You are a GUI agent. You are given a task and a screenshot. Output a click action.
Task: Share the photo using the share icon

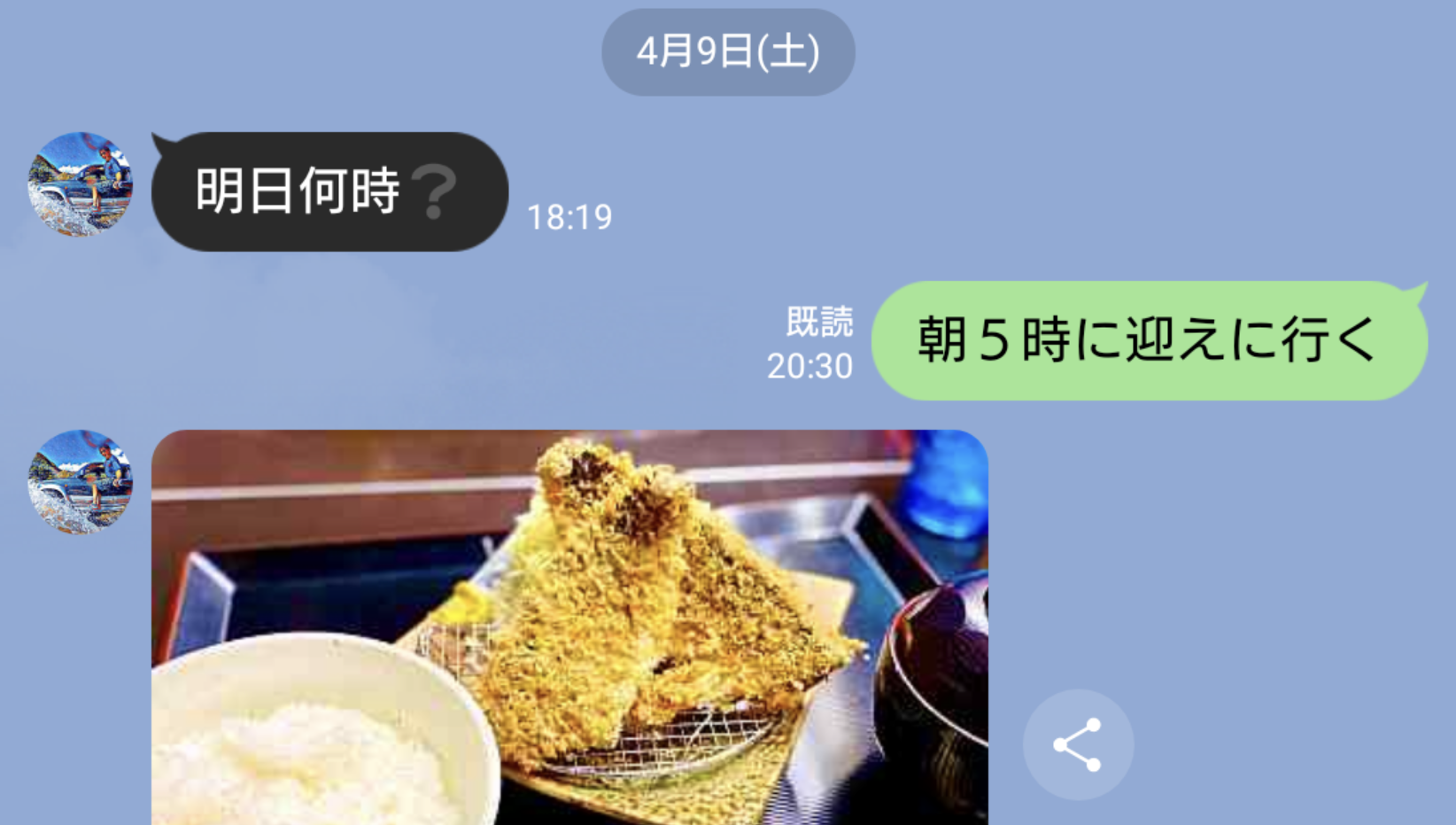click(x=1077, y=744)
